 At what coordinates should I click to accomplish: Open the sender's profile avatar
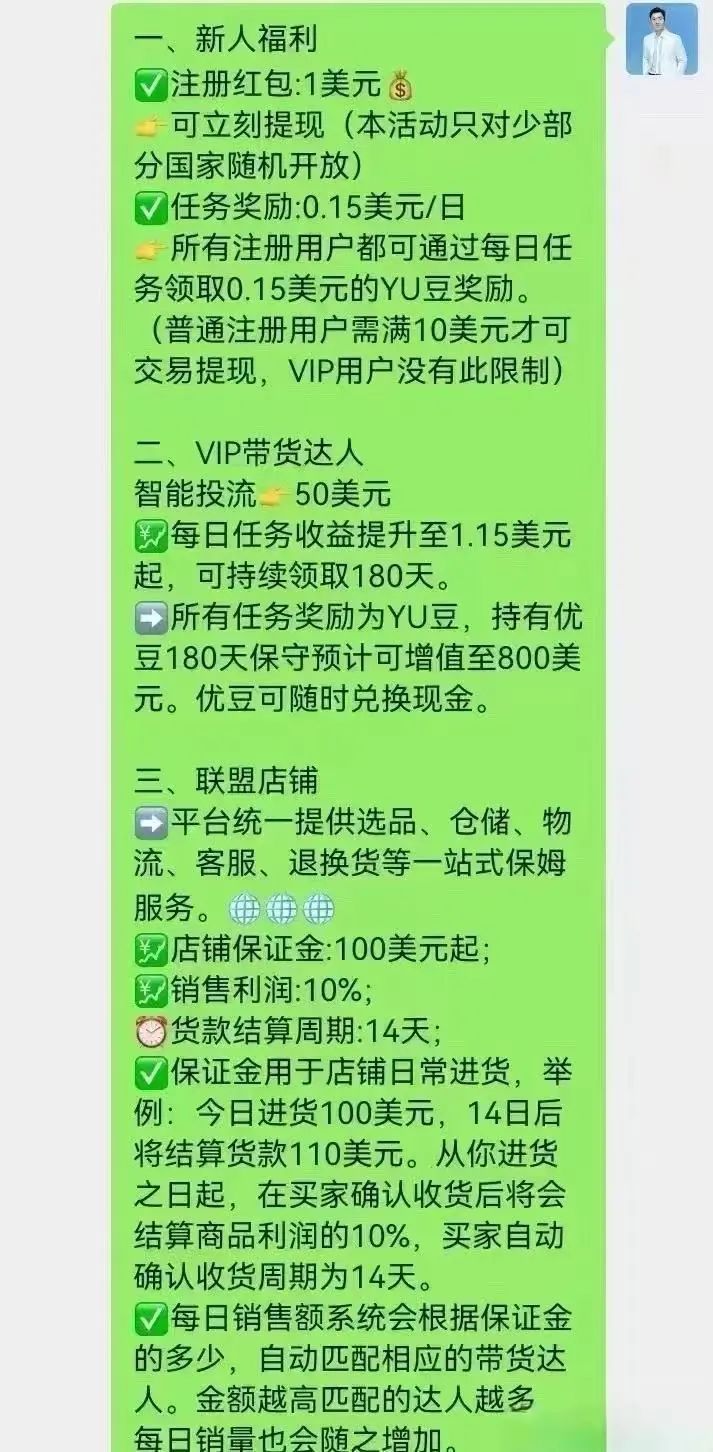(661, 40)
